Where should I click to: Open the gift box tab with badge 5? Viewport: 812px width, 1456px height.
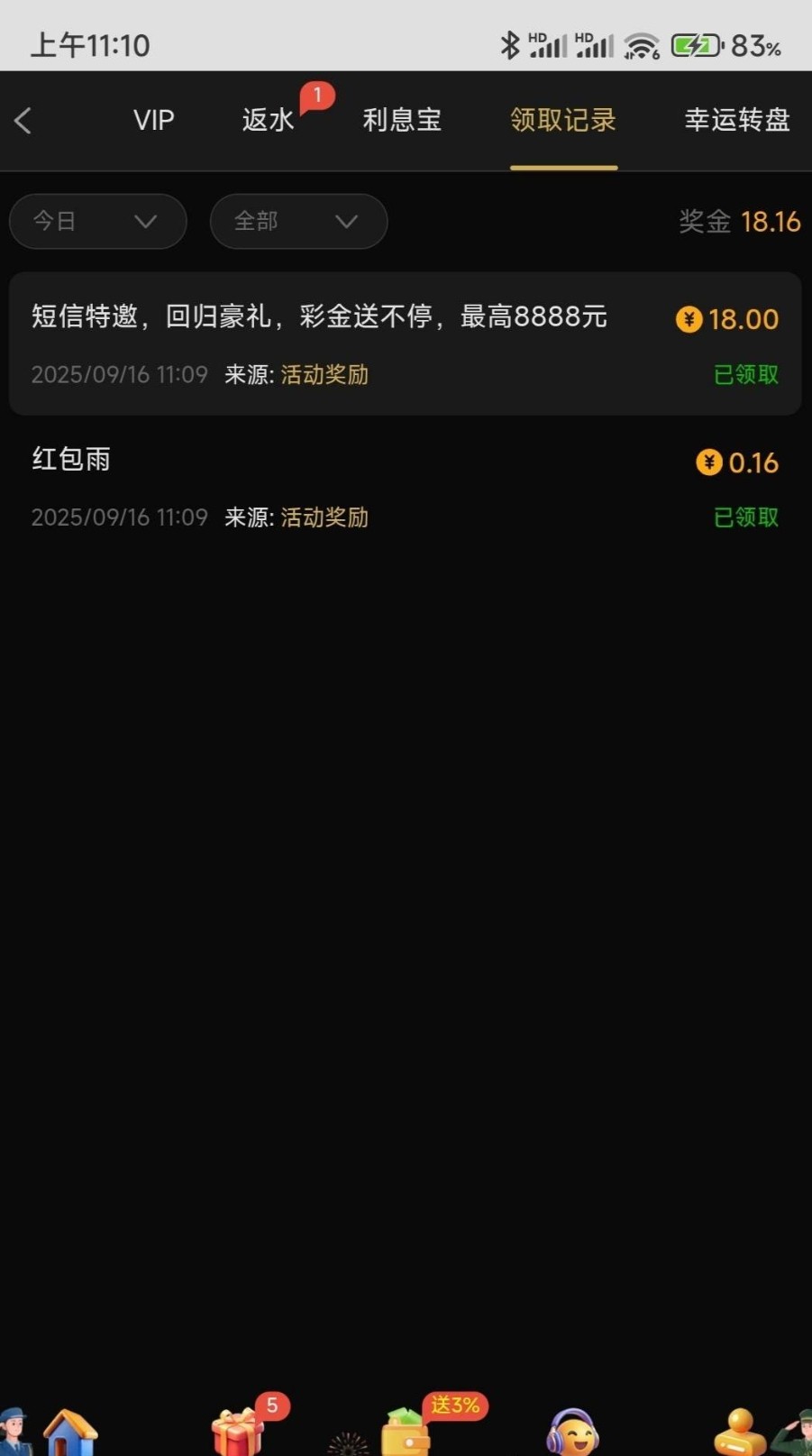[x=238, y=1432]
